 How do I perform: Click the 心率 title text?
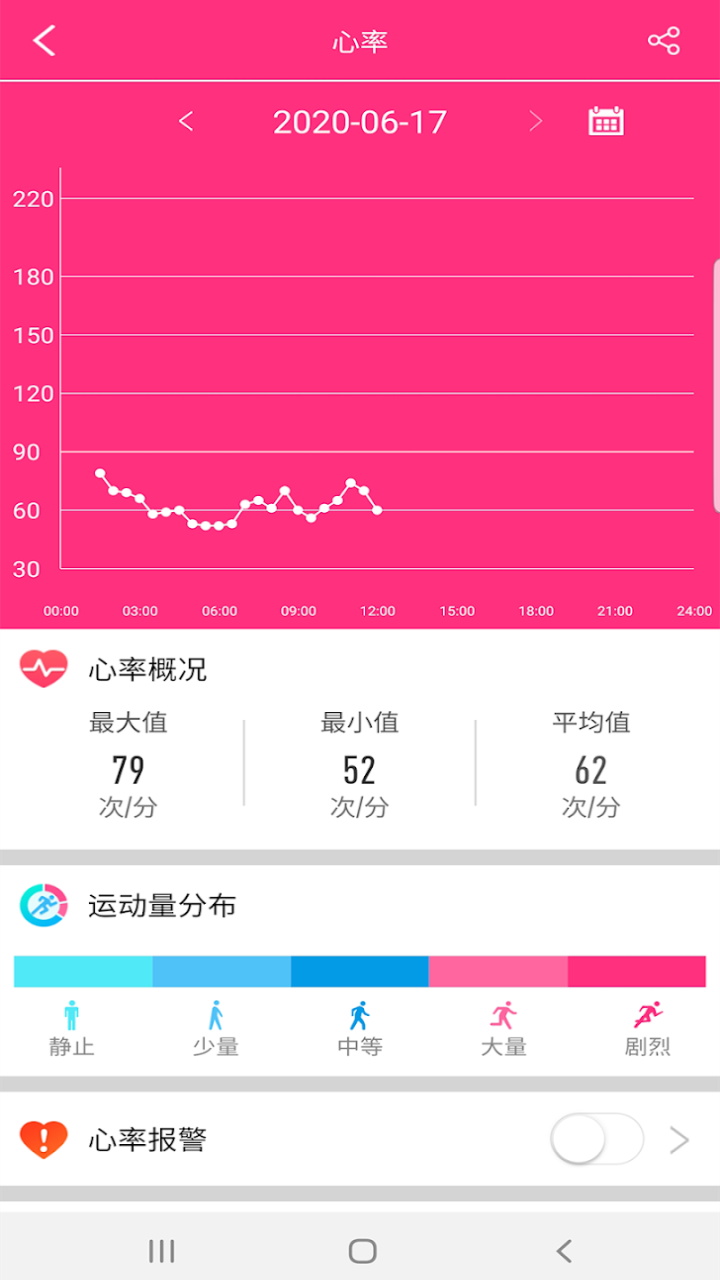(x=360, y=41)
